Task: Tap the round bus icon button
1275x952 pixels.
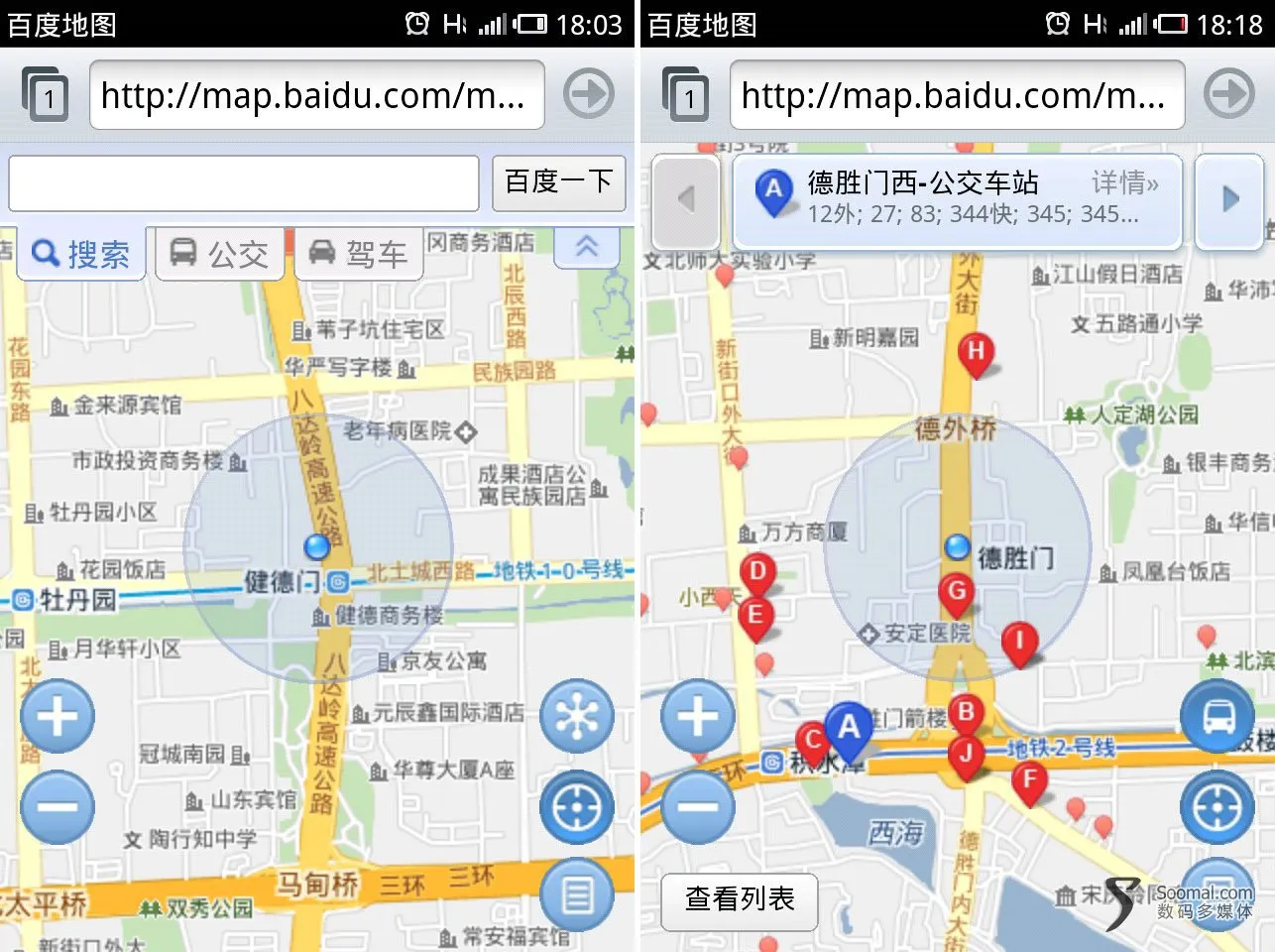Action: click(x=1217, y=716)
